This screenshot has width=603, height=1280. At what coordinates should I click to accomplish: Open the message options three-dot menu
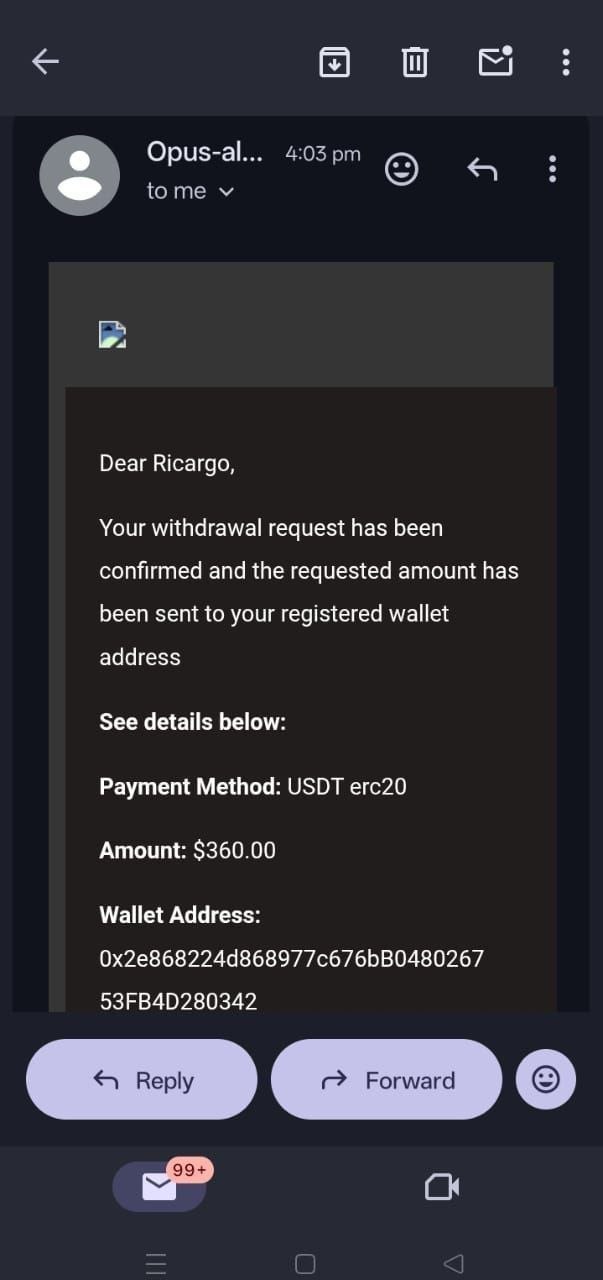coord(552,169)
